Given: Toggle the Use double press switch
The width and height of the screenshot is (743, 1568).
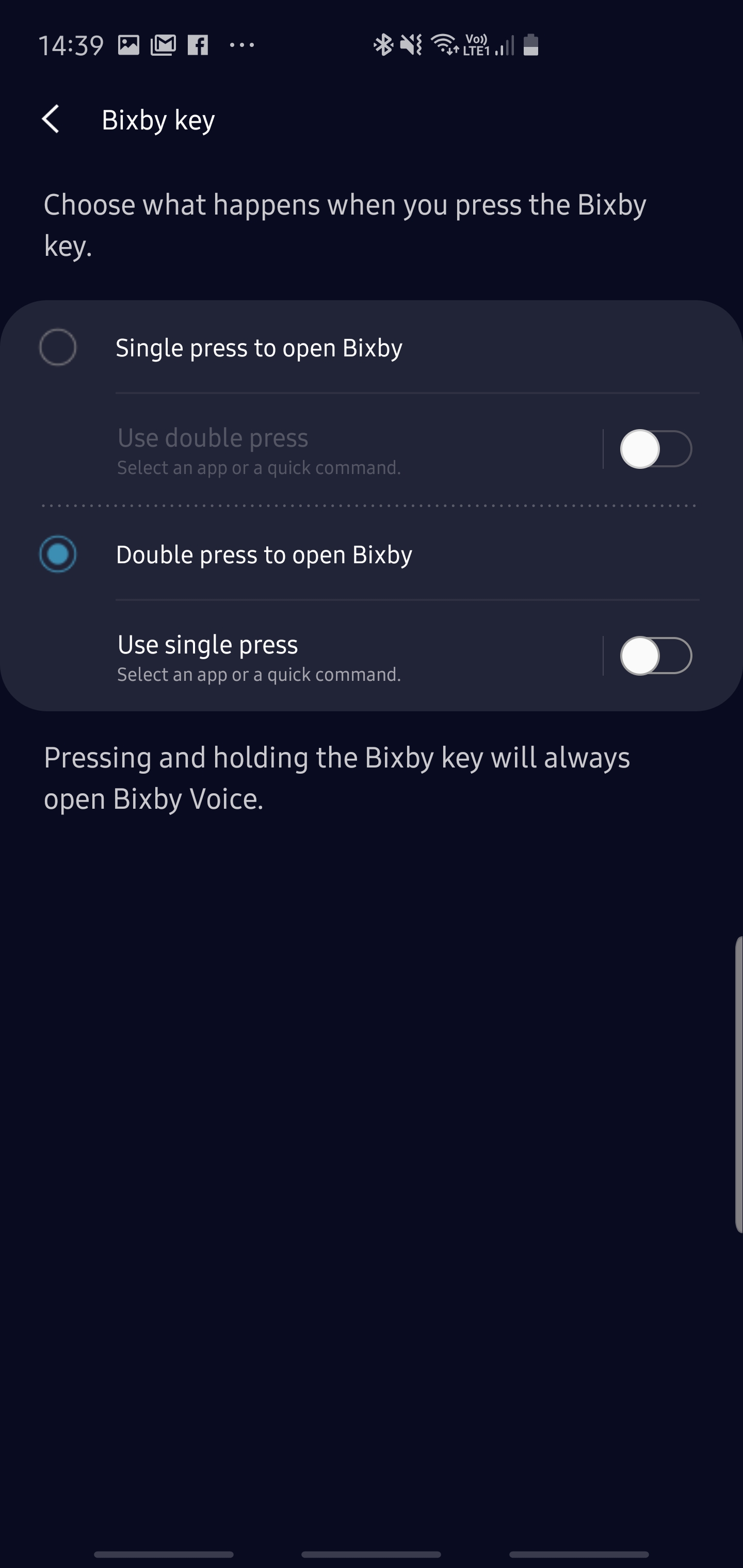Looking at the screenshot, I should 655,449.
